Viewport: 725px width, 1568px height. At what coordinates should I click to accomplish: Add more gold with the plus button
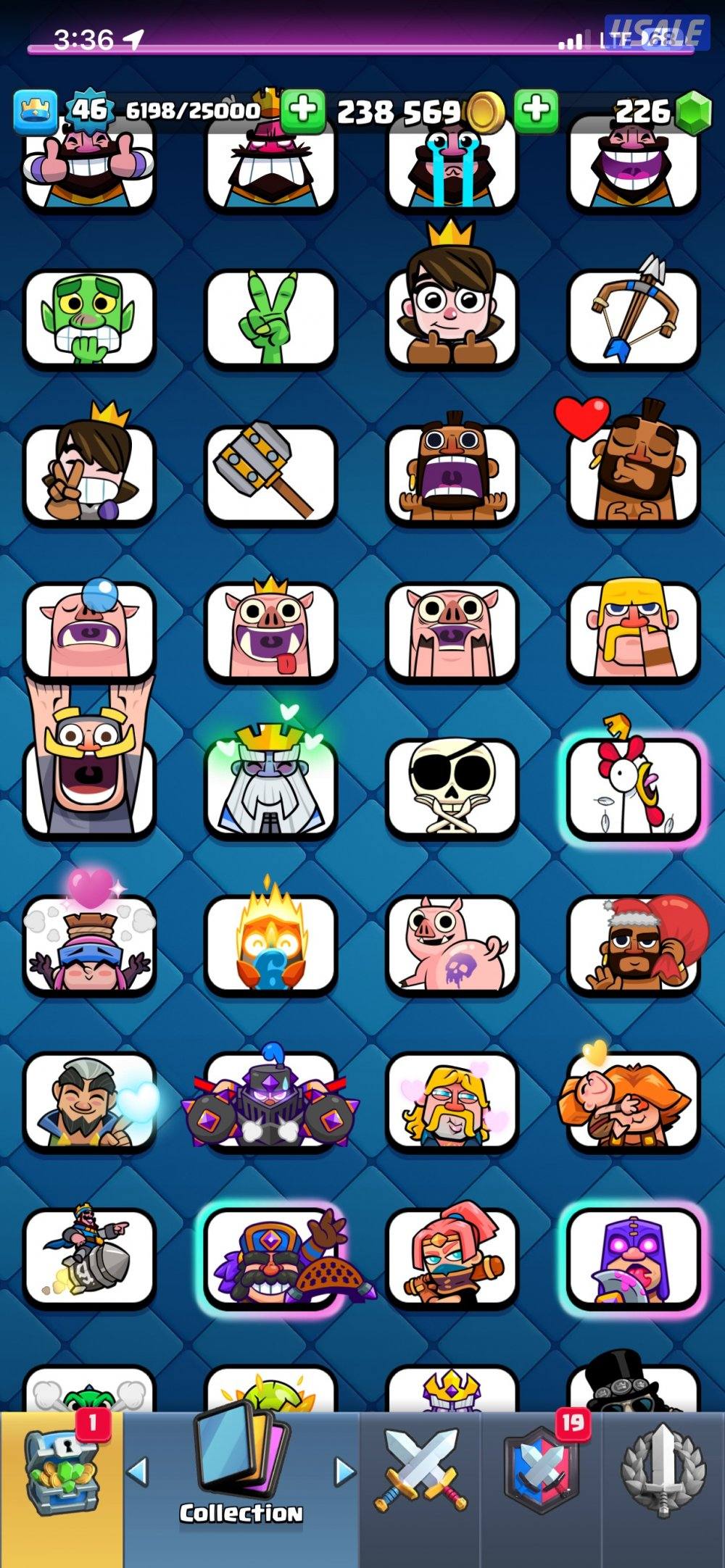(x=536, y=110)
